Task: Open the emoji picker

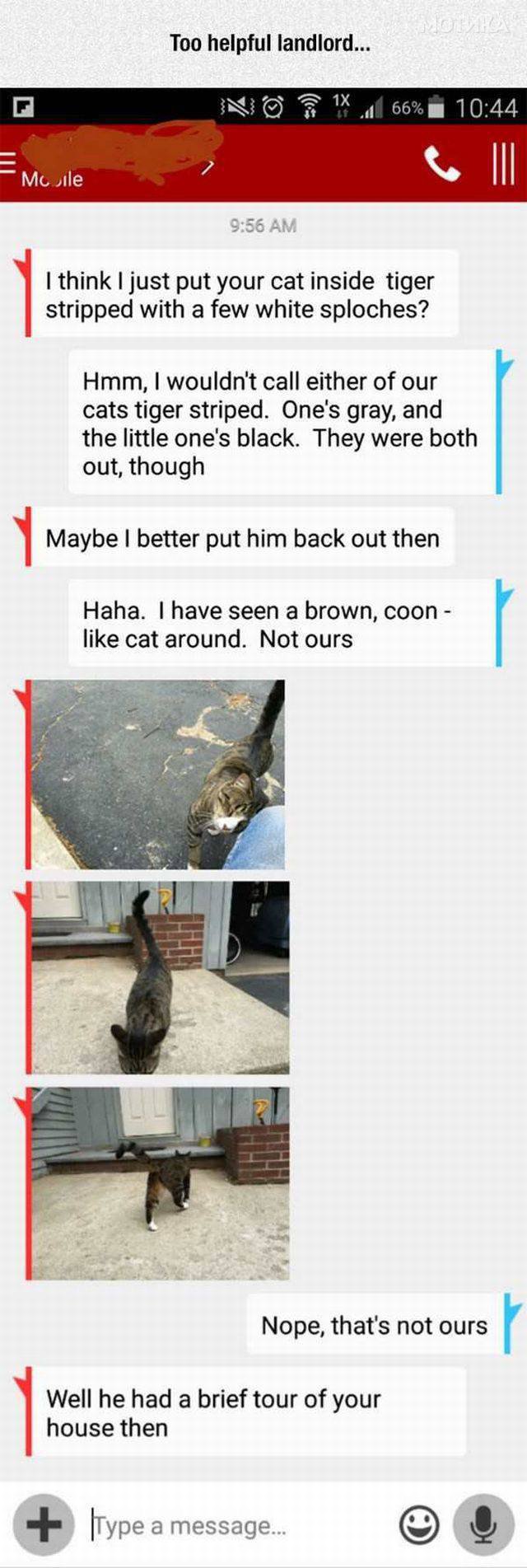Action: pyautogui.click(x=419, y=1524)
